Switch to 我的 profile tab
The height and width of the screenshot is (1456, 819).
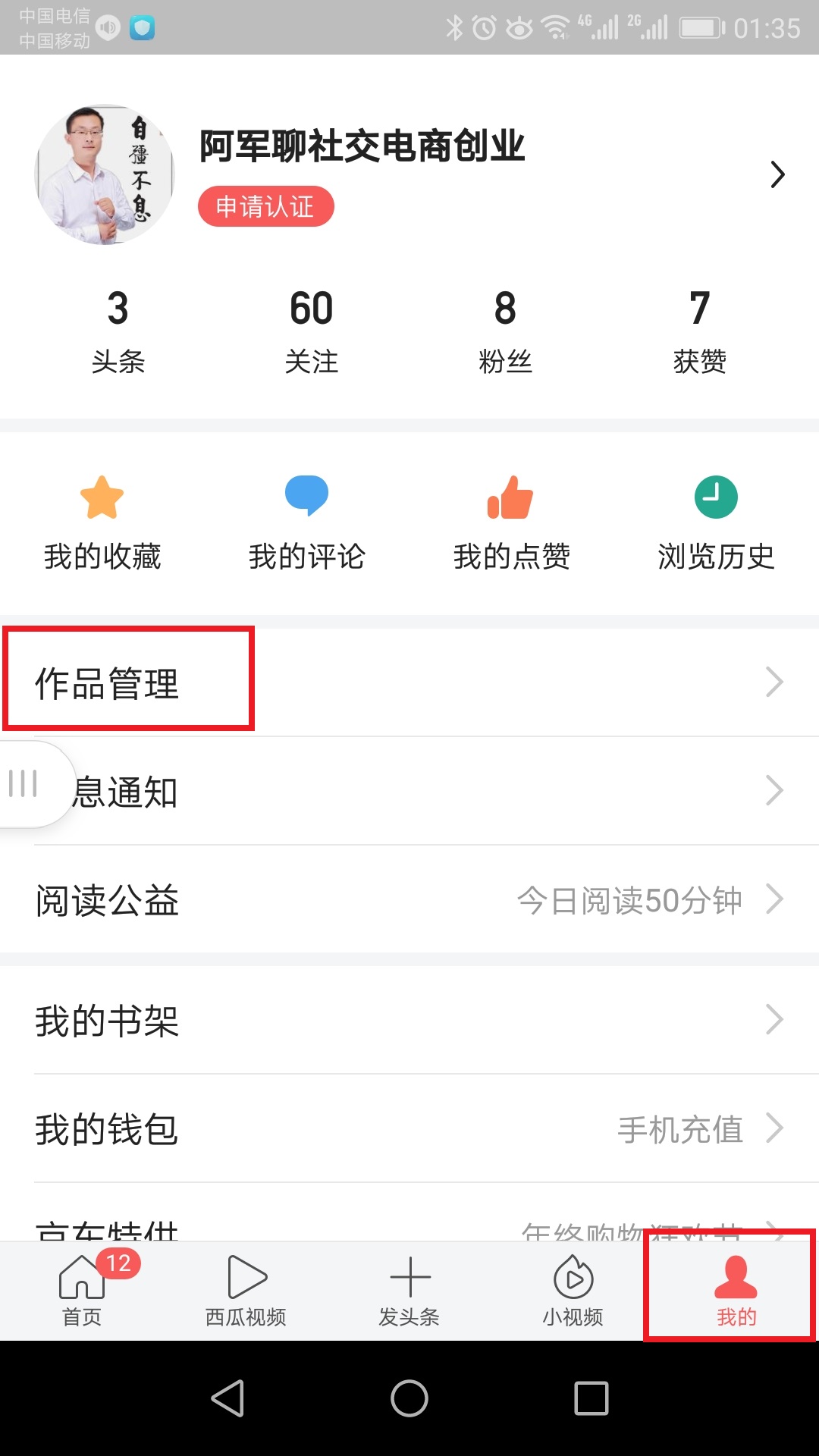point(733,1289)
